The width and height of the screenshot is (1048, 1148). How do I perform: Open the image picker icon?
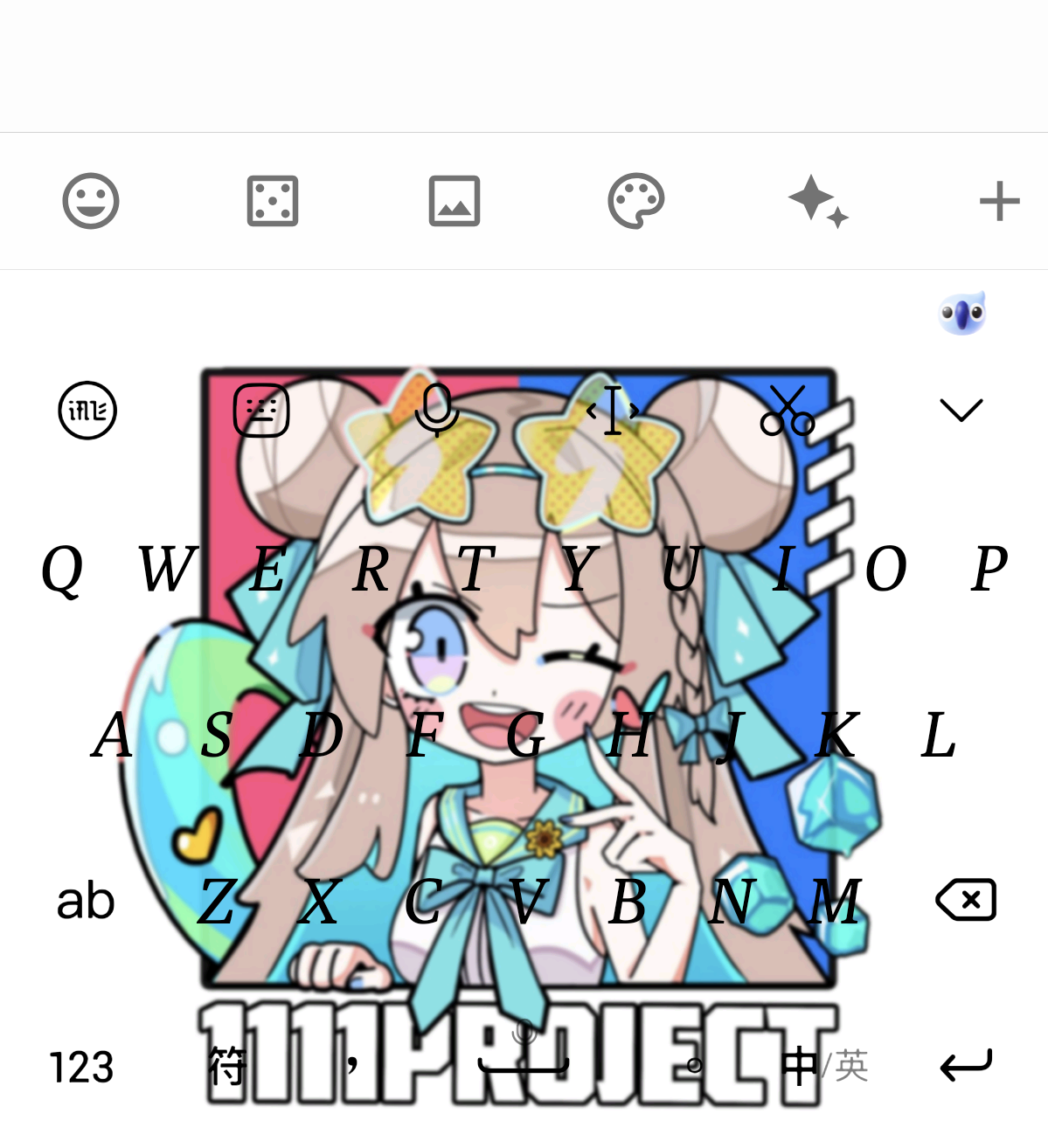(455, 201)
